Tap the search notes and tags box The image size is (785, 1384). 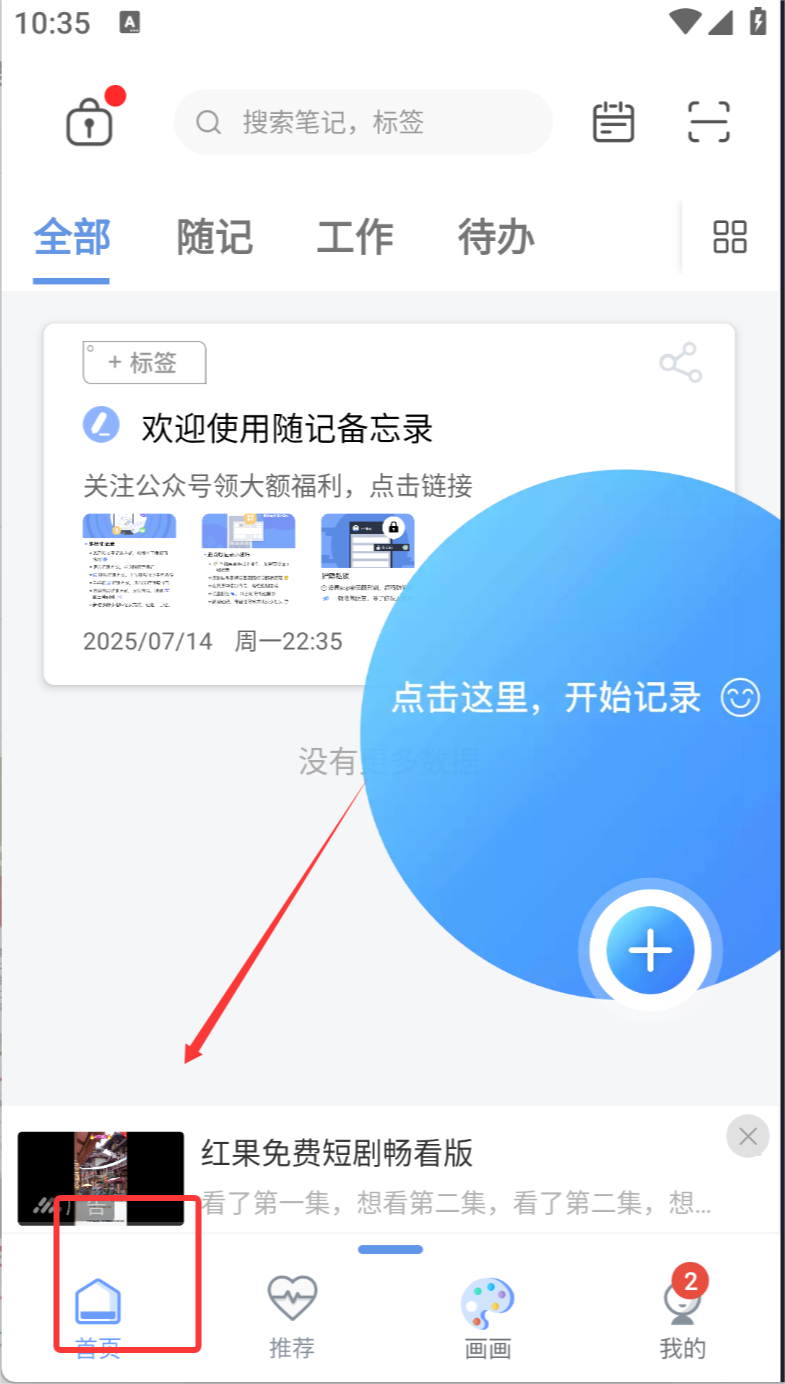pyautogui.click(x=363, y=123)
